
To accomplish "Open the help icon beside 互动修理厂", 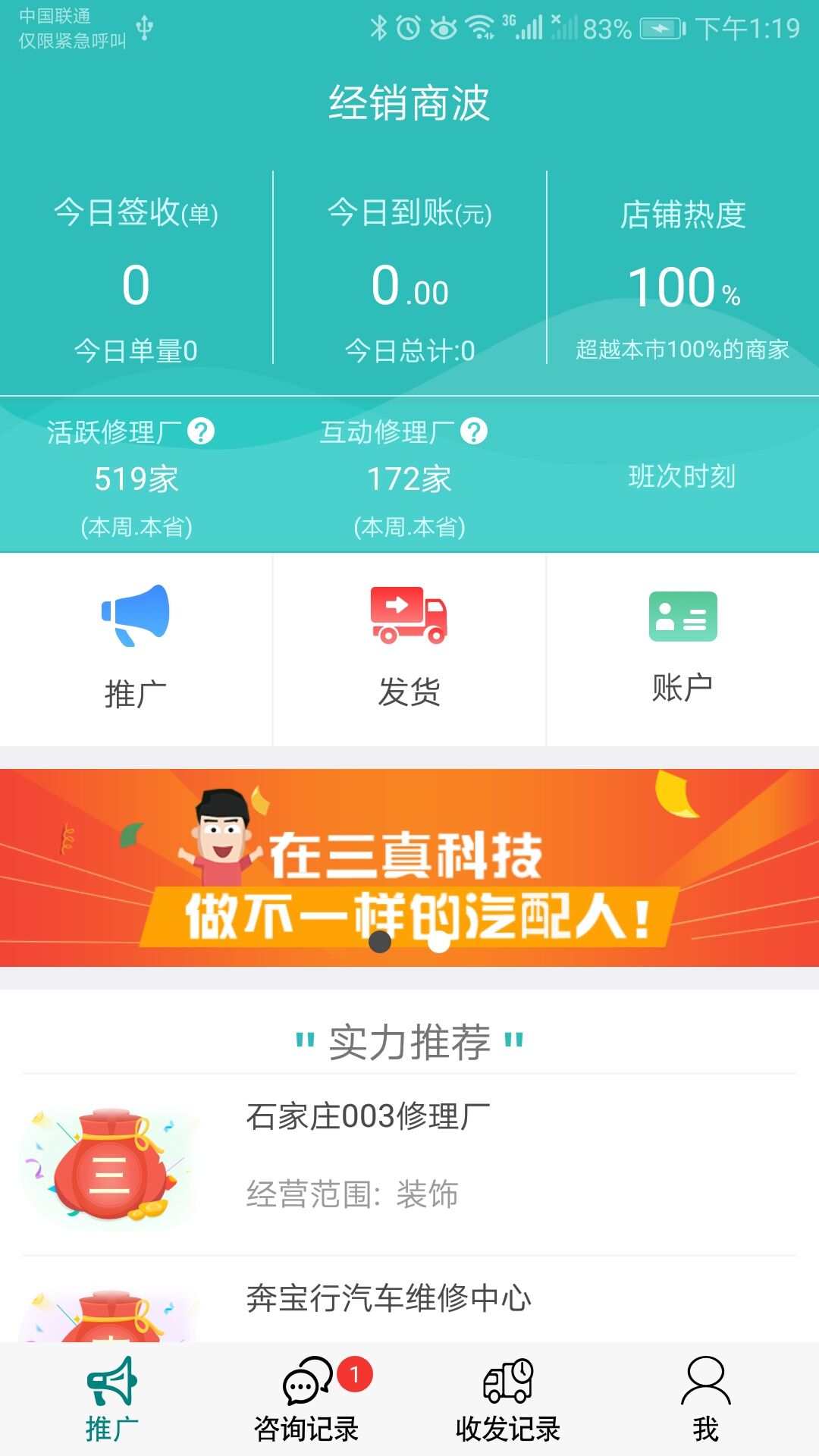I will (474, 431).
